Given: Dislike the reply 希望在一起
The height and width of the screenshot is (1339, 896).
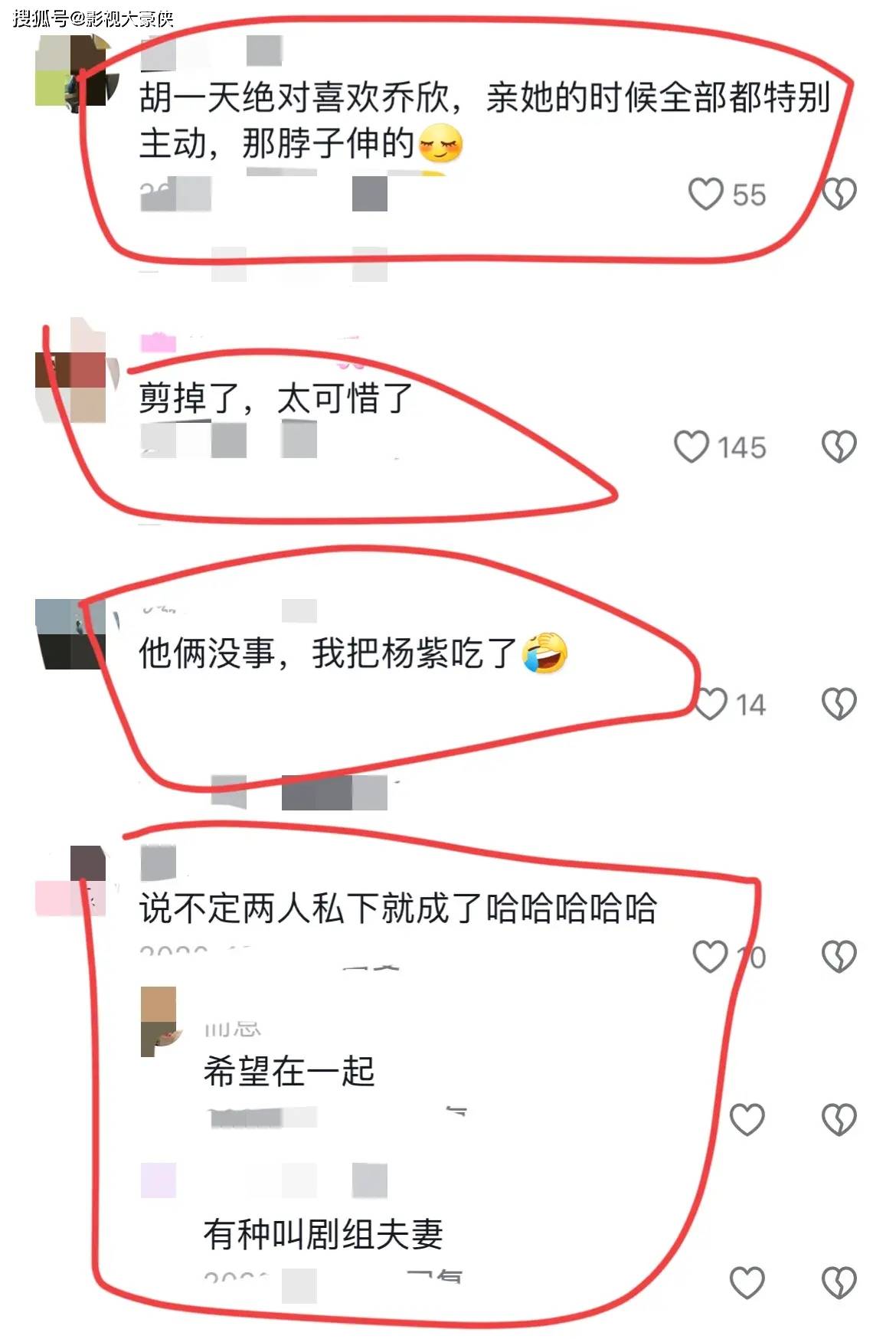Looking at the screenshot, I should [x=839, y=1120].
